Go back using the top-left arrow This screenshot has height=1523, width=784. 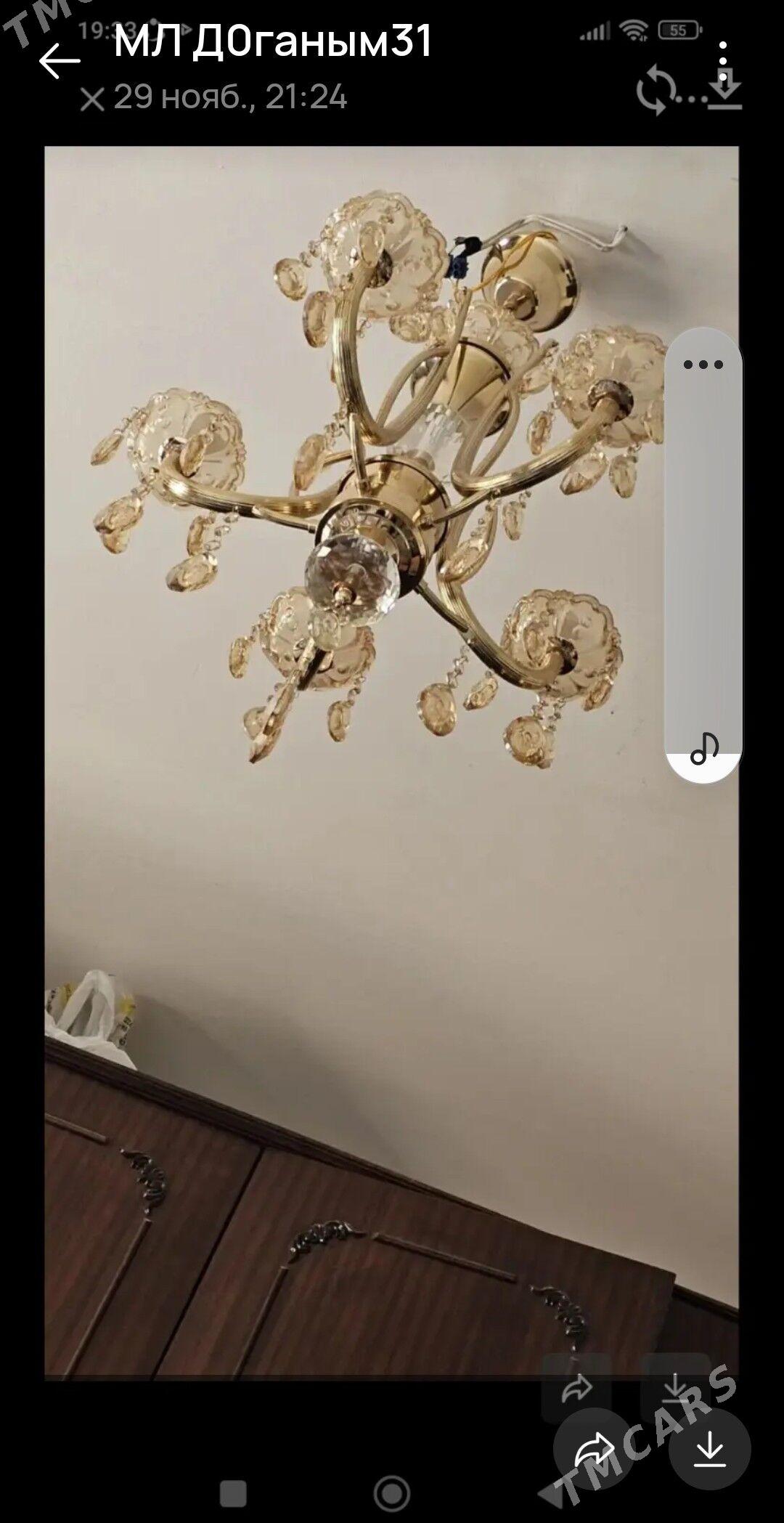[x=60, y=60]
